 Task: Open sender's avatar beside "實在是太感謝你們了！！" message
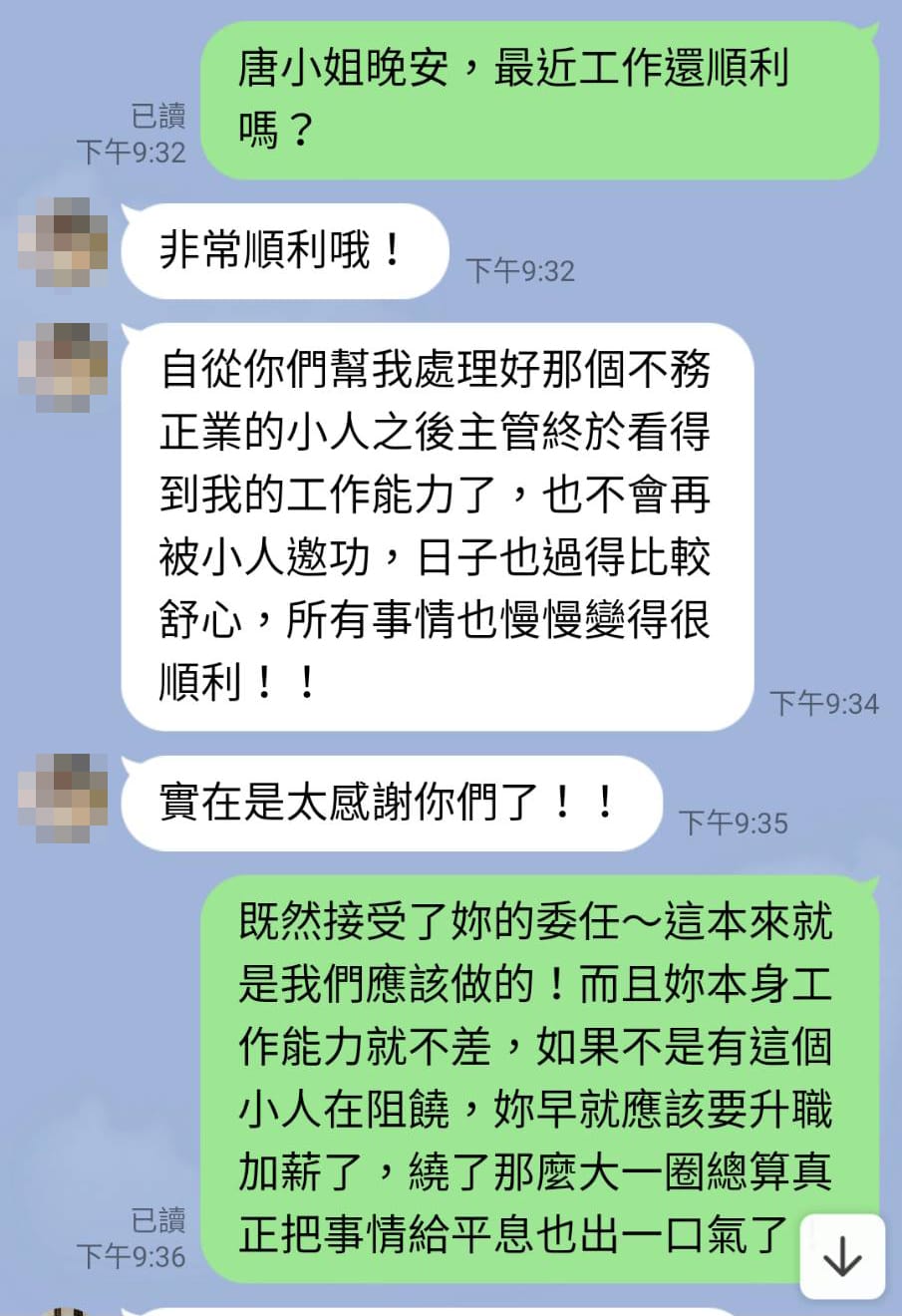63,799
